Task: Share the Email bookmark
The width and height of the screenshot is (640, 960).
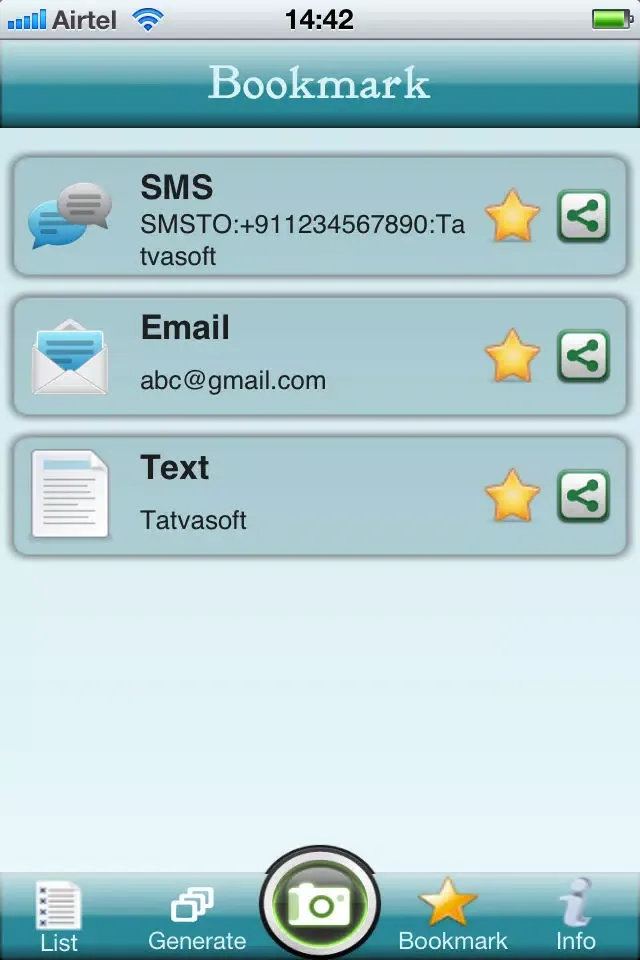Action: (x=583, y=356)
